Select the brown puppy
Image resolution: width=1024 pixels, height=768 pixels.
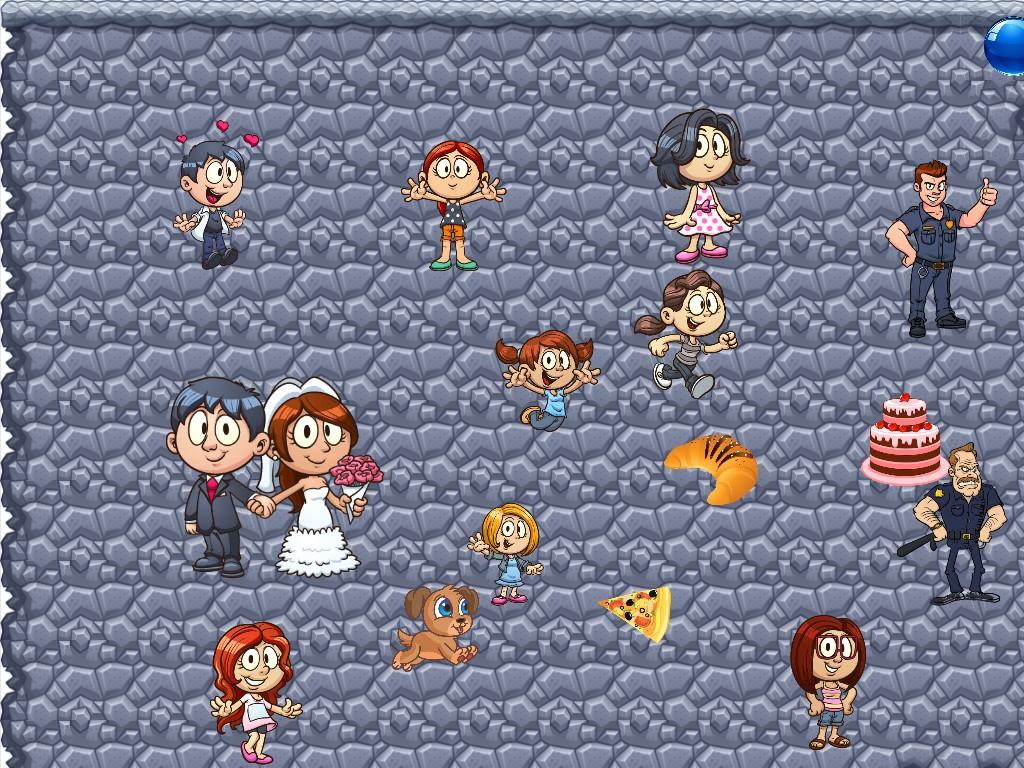click(x=437, y=626)
